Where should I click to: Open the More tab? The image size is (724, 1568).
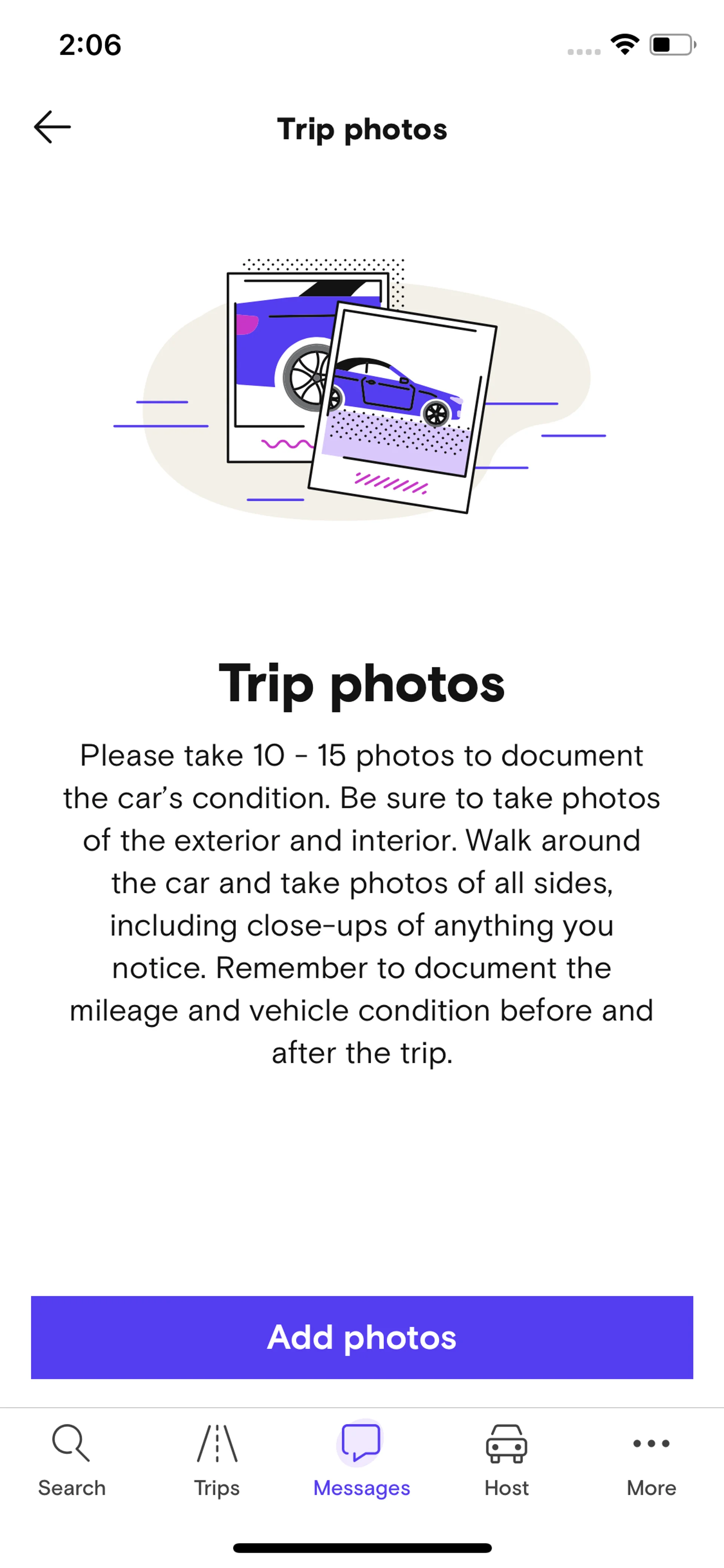pos(651,1461)
